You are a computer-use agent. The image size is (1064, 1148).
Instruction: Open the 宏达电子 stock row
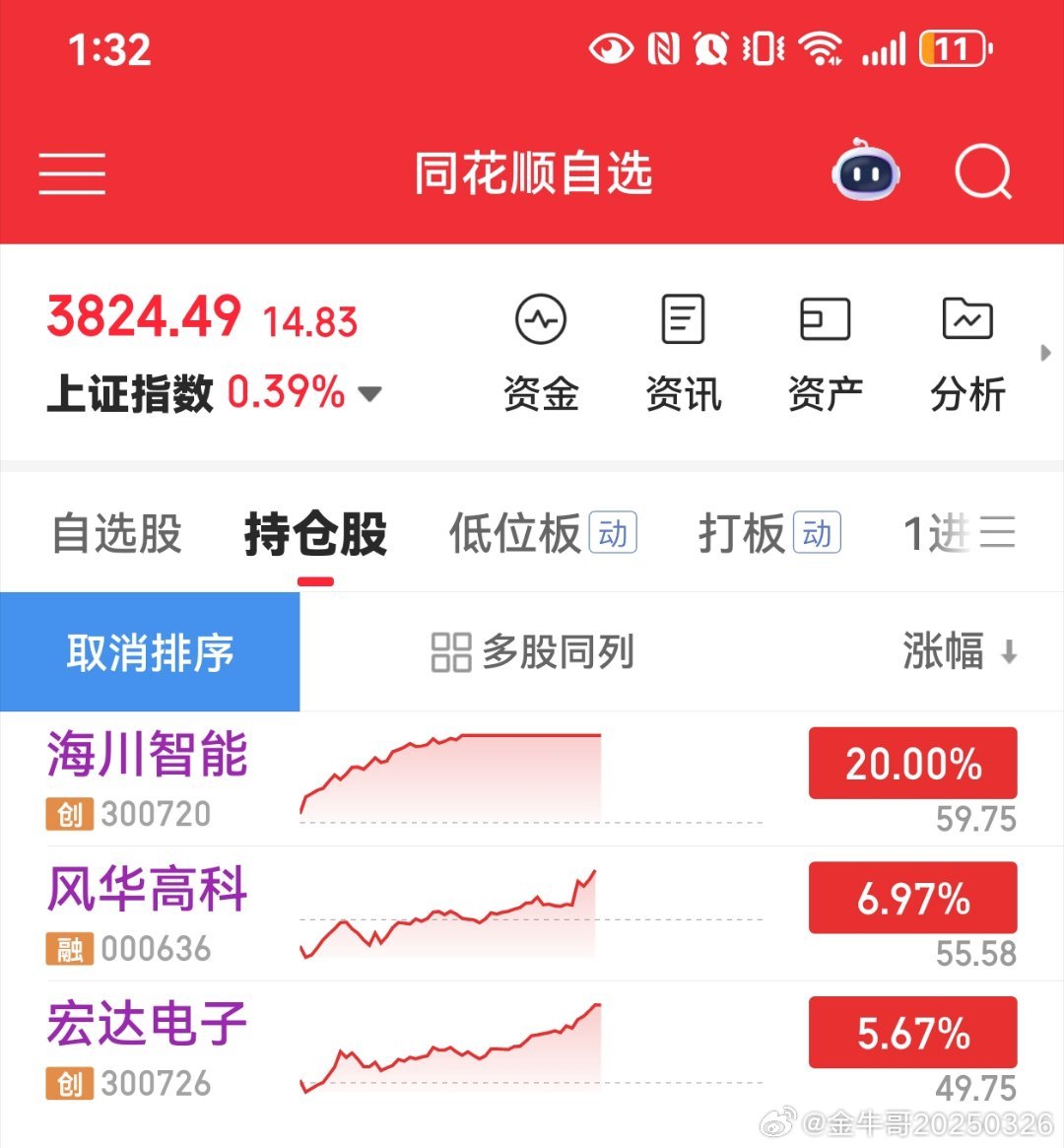point(532,1048)
